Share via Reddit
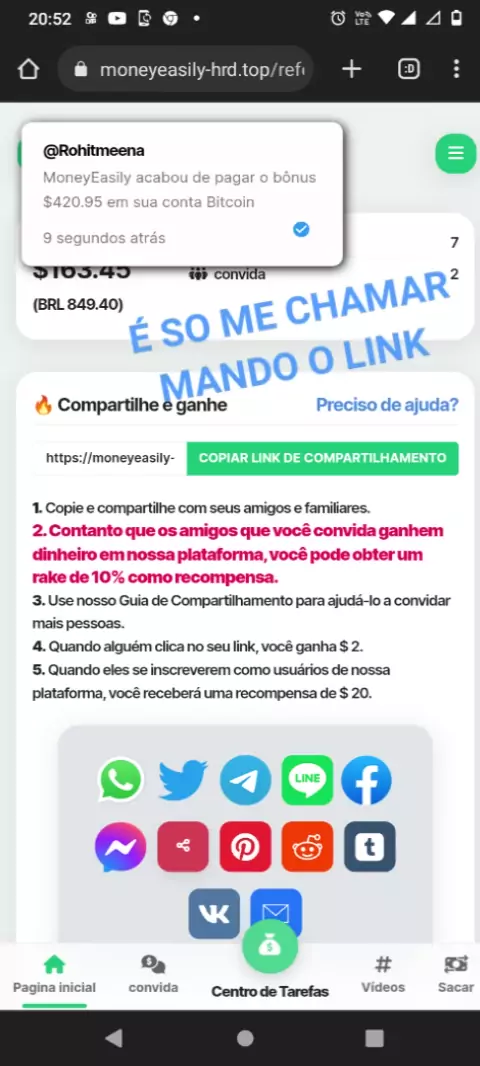Screen dimensions: 480x1066 pos(307,847)
